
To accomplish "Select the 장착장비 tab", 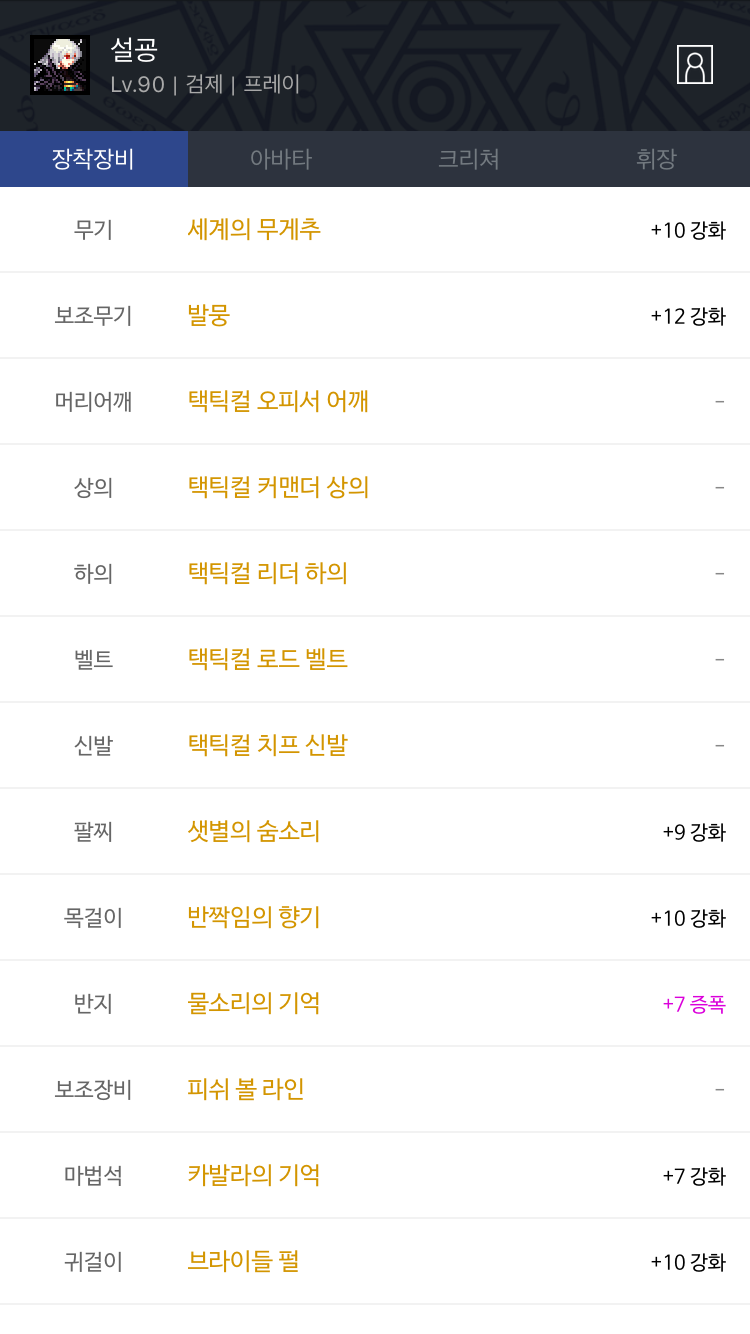I will click(94, 159).
